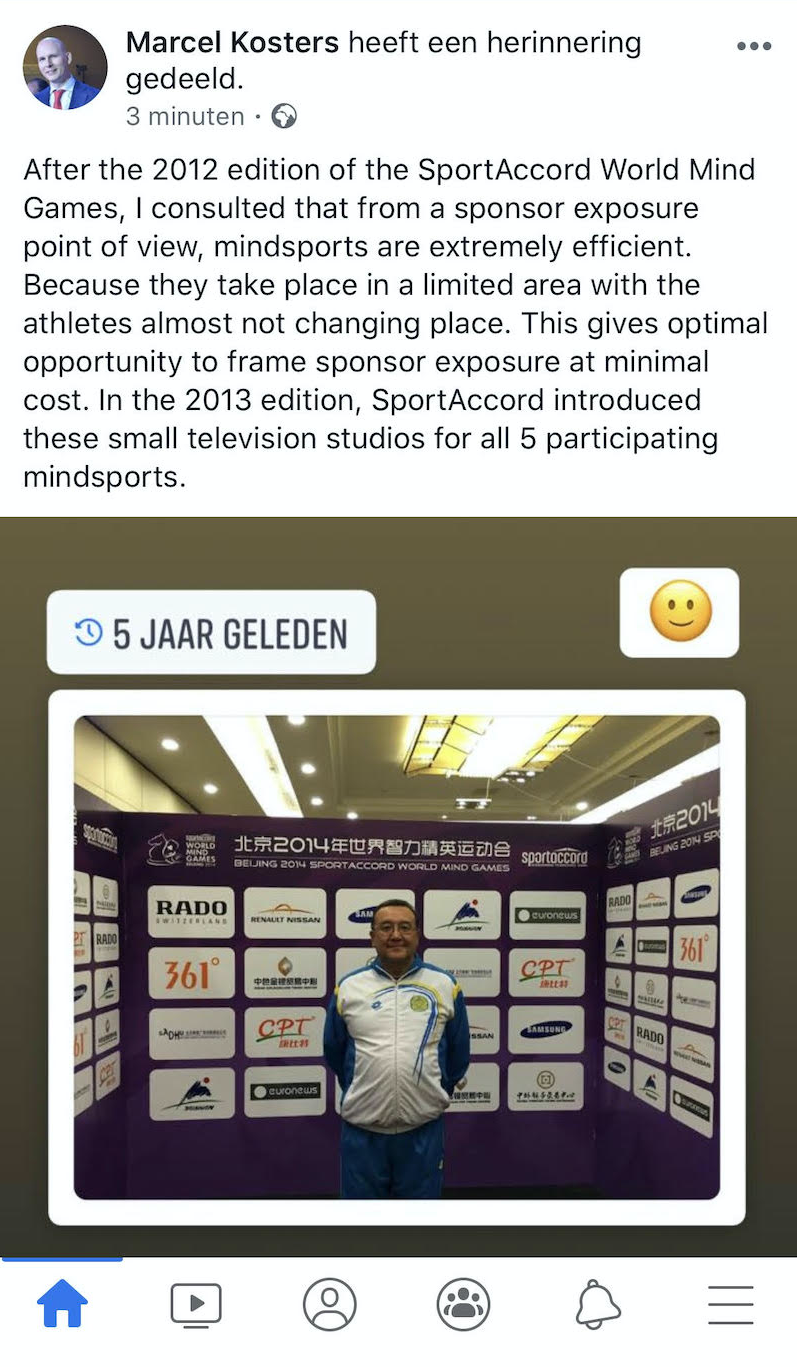Go to the Home feed tab
797x1367 pixels.
click(x=62, y=1304)
